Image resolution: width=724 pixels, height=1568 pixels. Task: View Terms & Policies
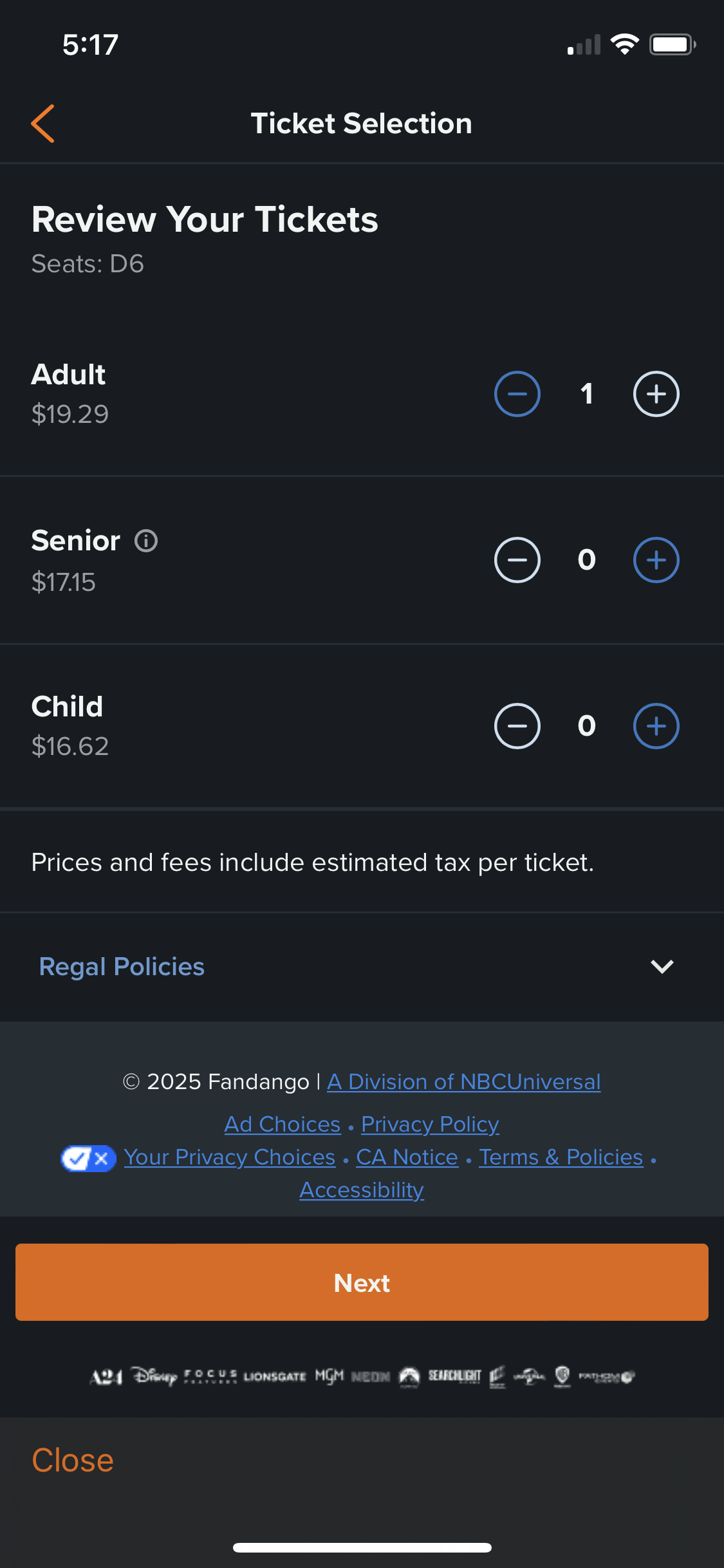click(x=561, y=1157)
